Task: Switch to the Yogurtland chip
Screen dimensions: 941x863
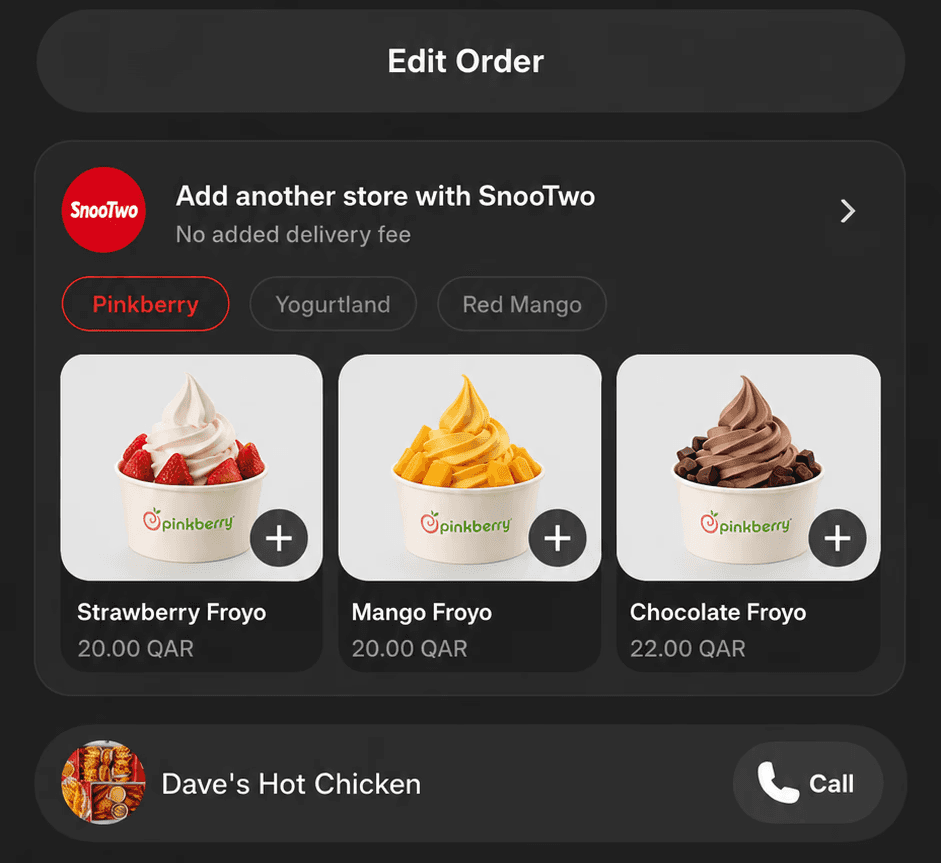Action: (x=333, y=304)
